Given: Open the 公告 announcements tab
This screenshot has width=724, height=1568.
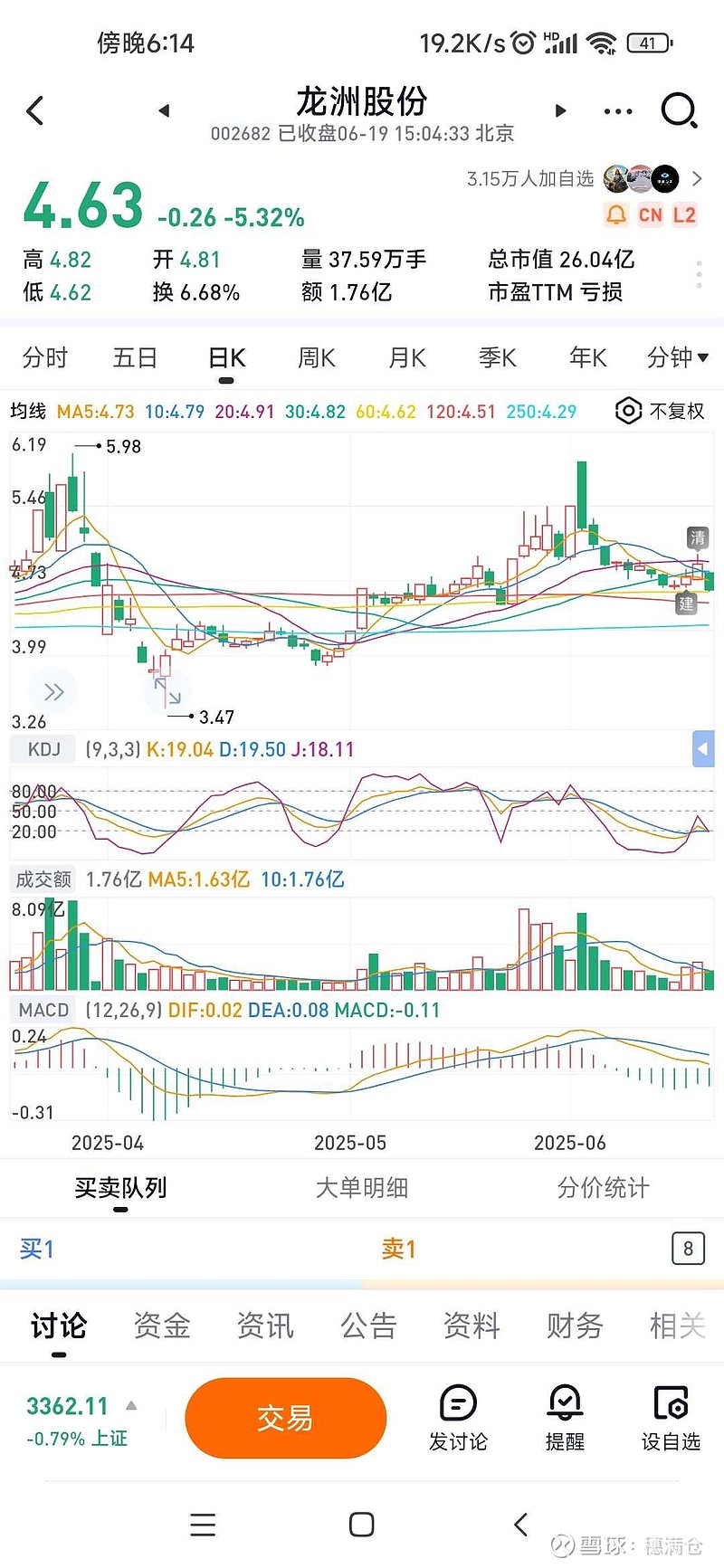Looking at the screenshot, I should point(368,1326).
